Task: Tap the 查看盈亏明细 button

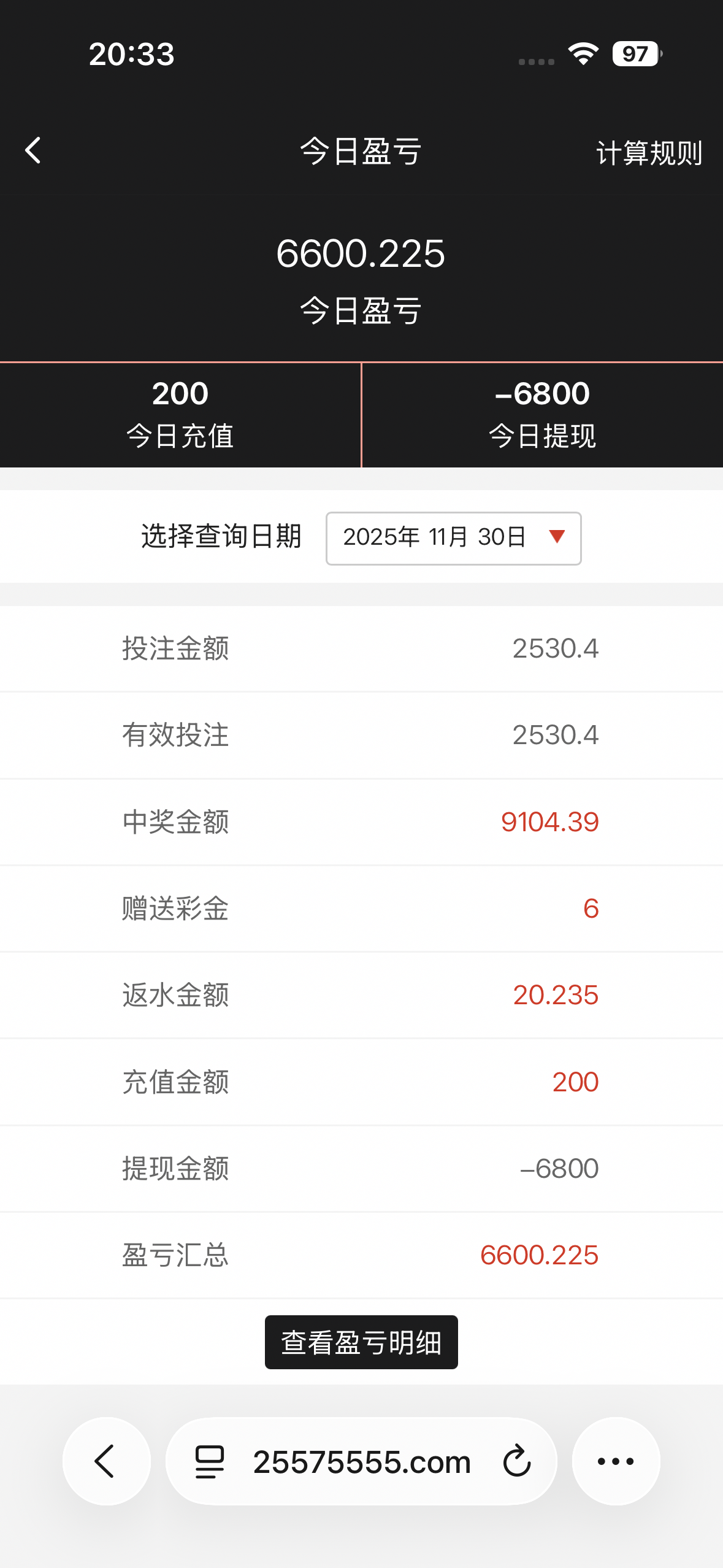Action: [x=361, y=1342]
